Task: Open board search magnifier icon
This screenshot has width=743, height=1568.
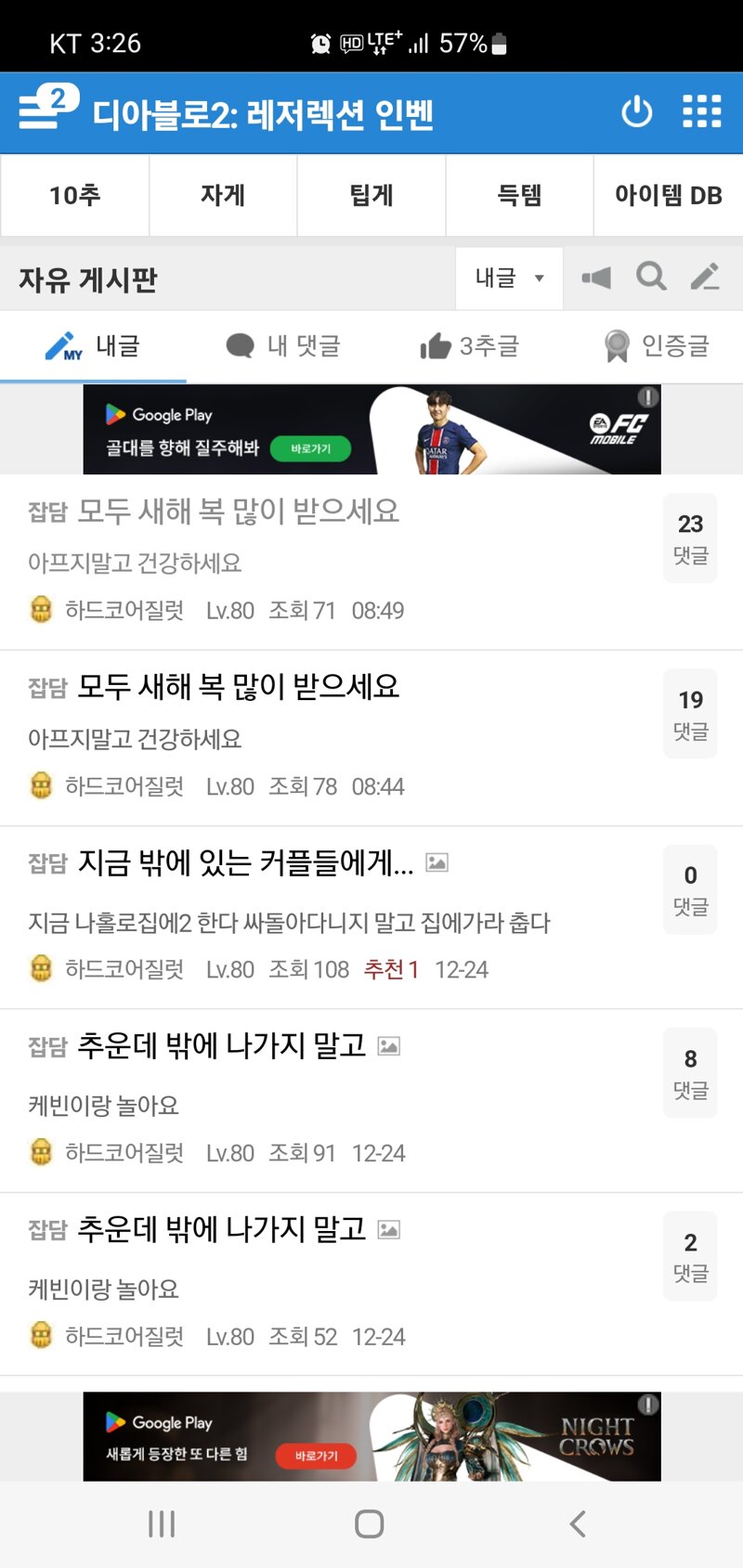Action: [651, 277]
